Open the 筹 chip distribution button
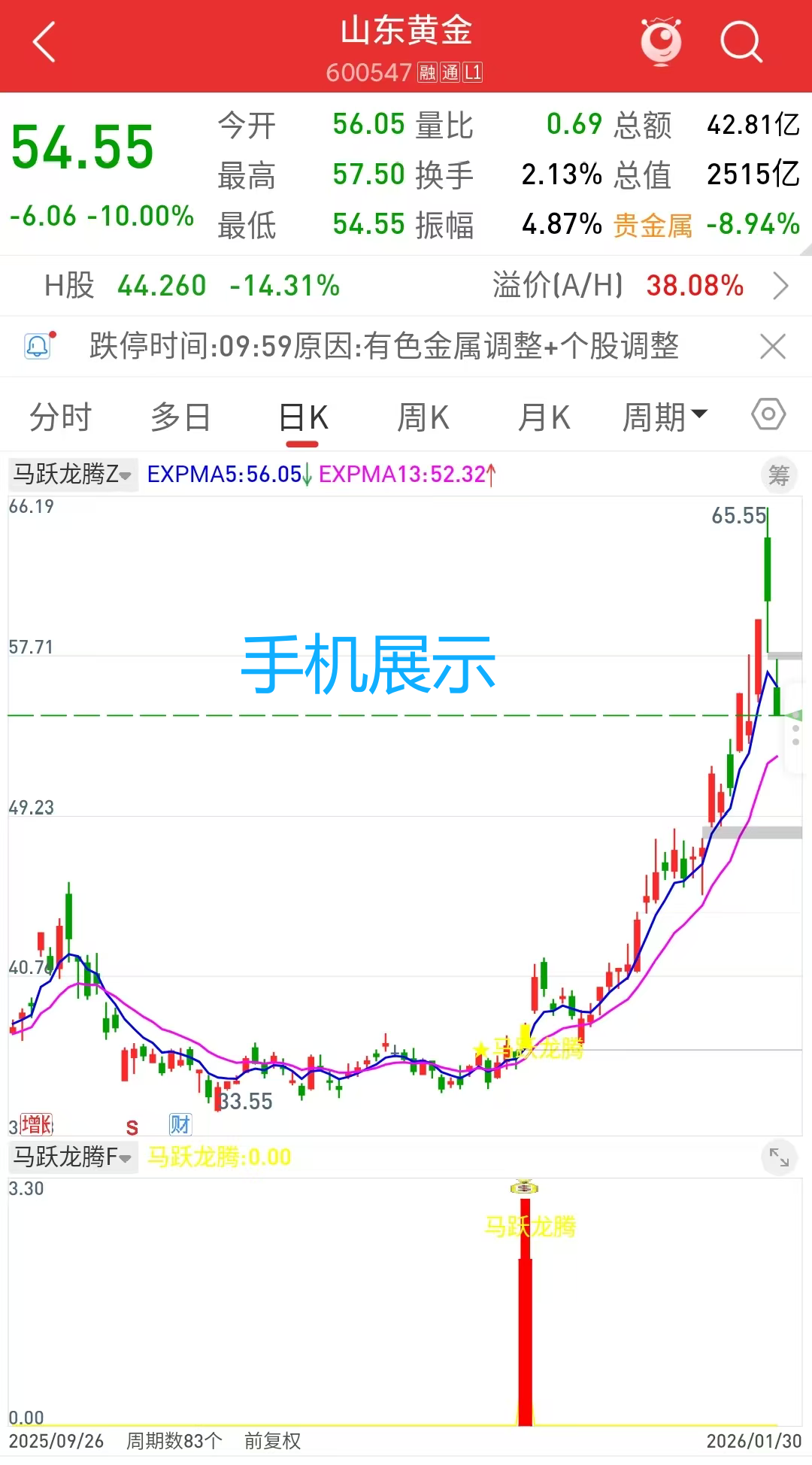 click(x=779, y=475)
